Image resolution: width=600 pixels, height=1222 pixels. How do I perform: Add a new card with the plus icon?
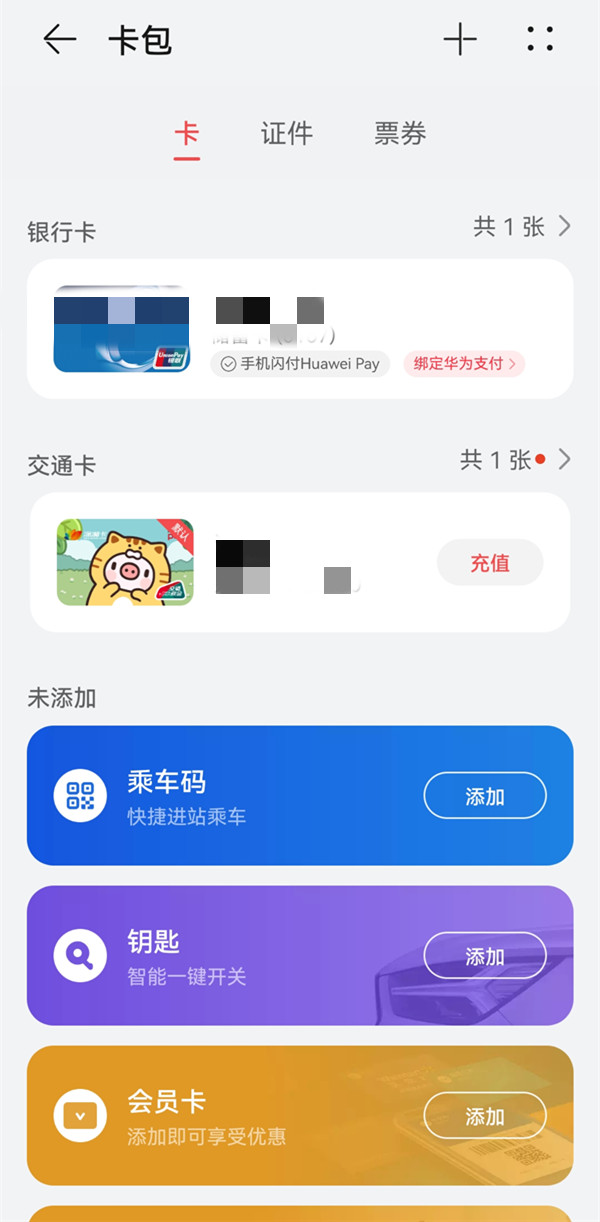460,40
